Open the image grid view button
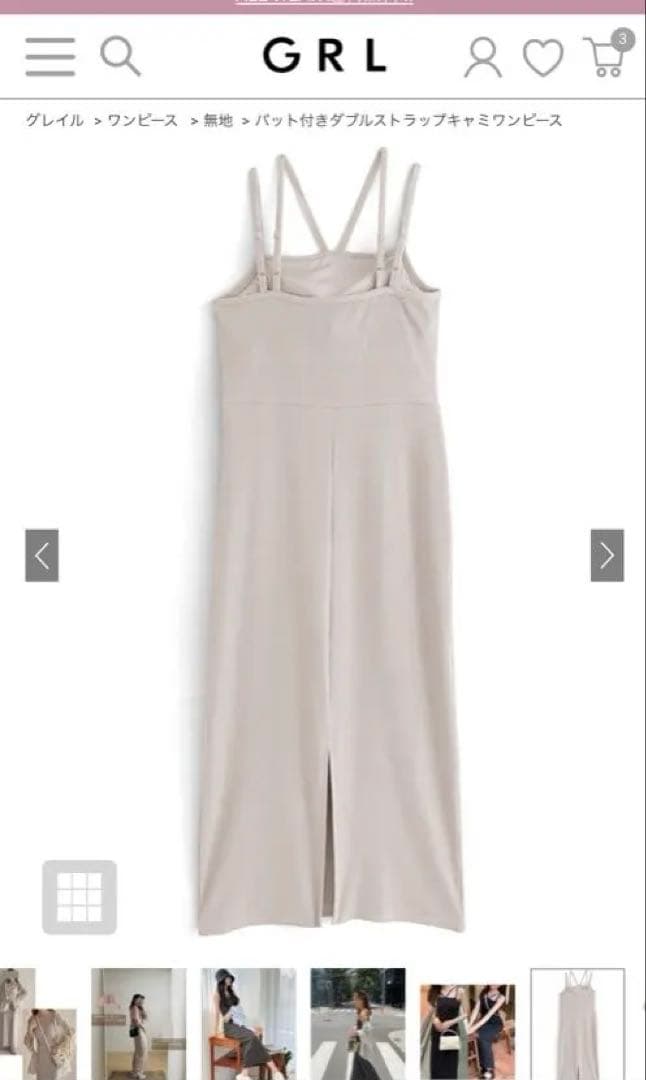646x1080 pixels. click(79, 897)
